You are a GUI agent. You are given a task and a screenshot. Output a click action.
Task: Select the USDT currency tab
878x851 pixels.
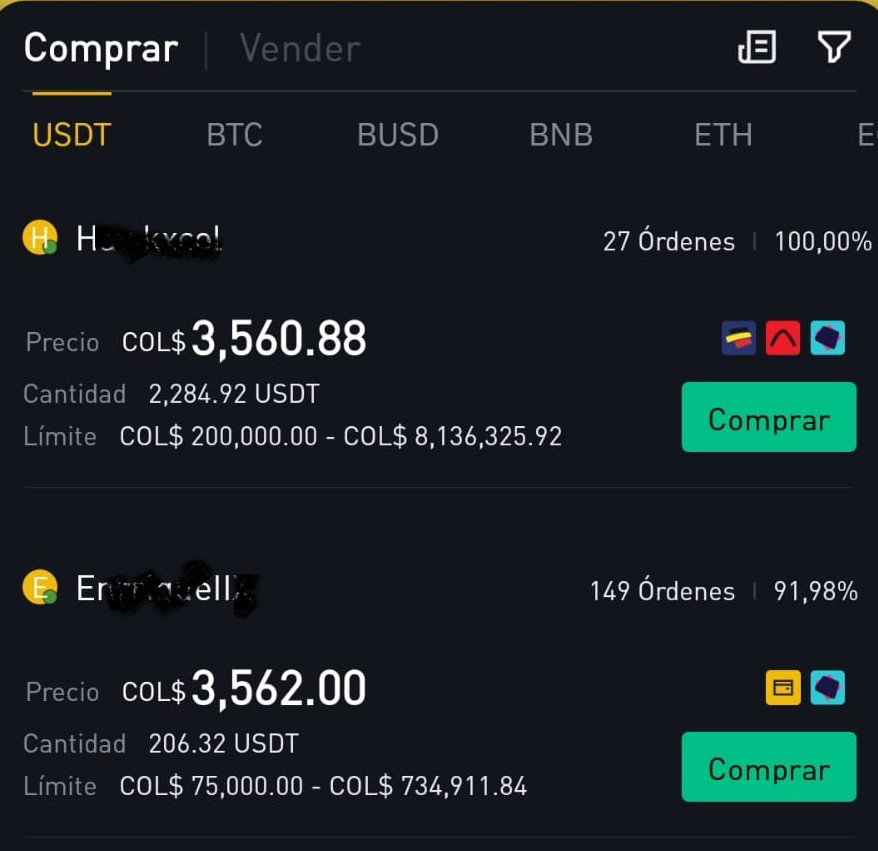click(x=72, y=134)
